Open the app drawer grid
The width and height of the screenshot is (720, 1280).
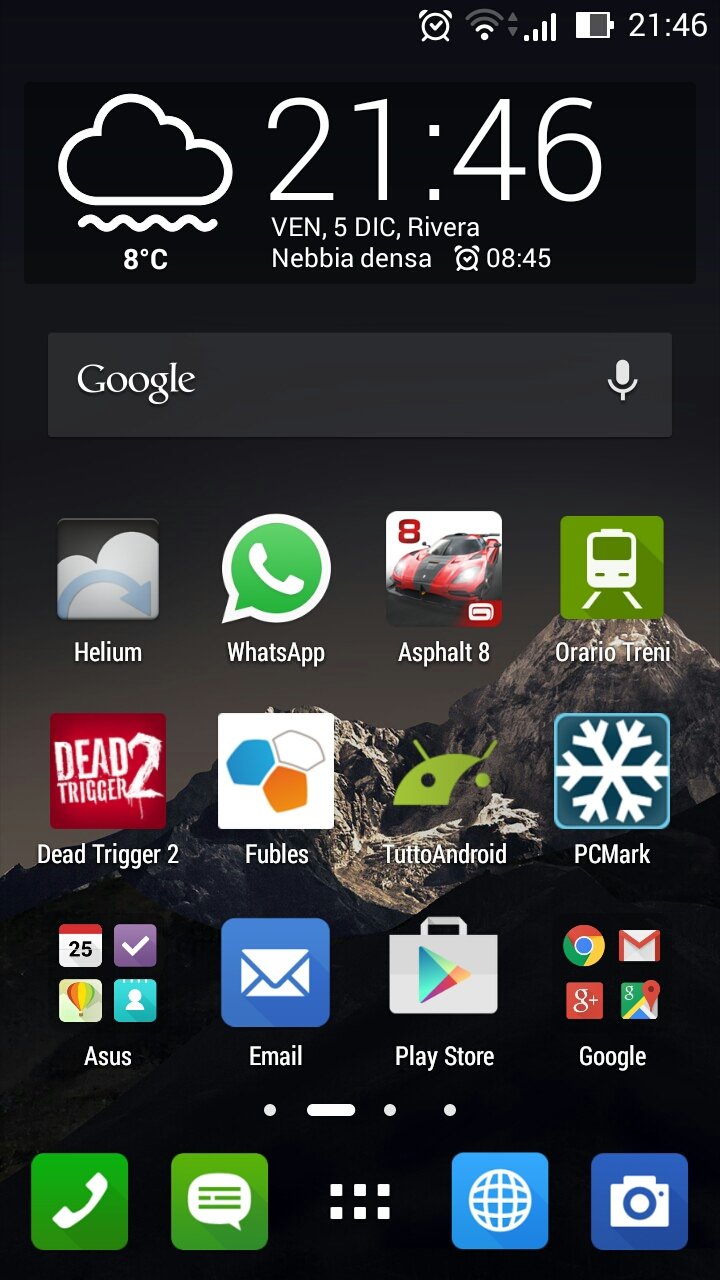[x=360, y=1201]
